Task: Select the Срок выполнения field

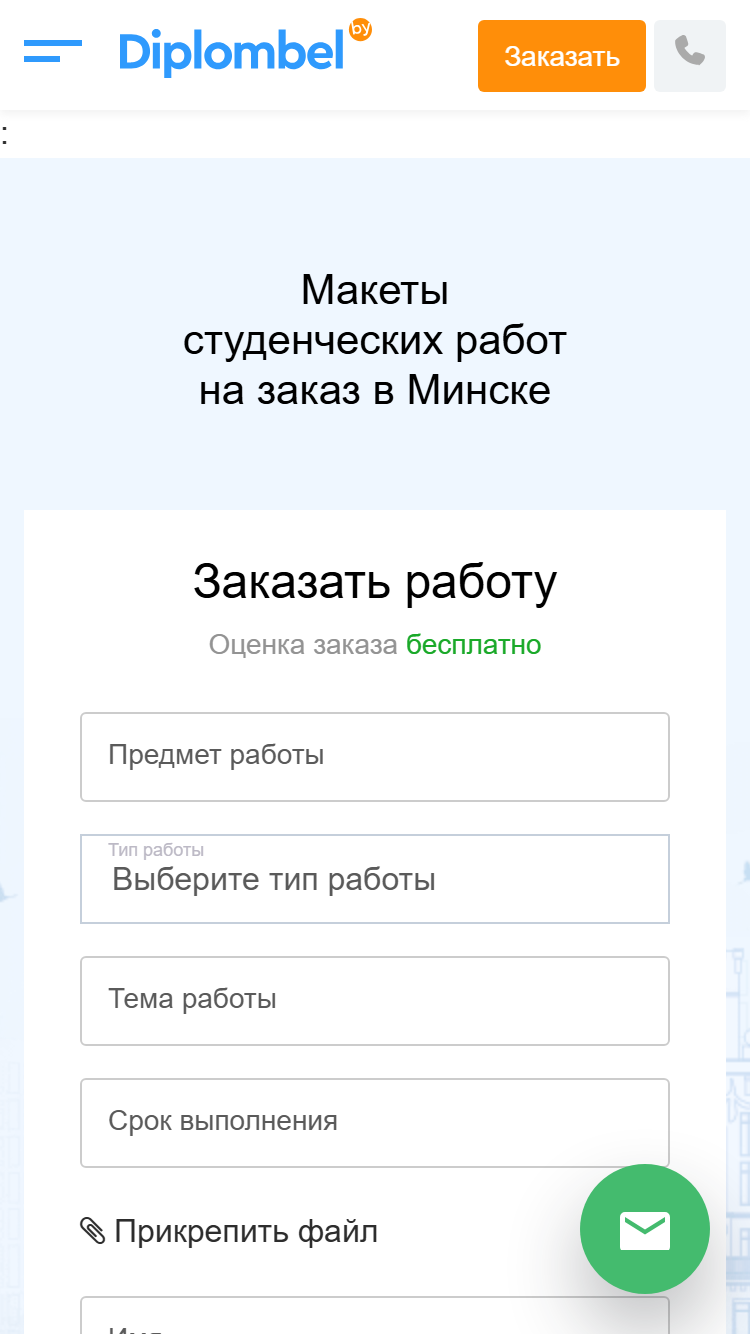Action: [375, 1123]
